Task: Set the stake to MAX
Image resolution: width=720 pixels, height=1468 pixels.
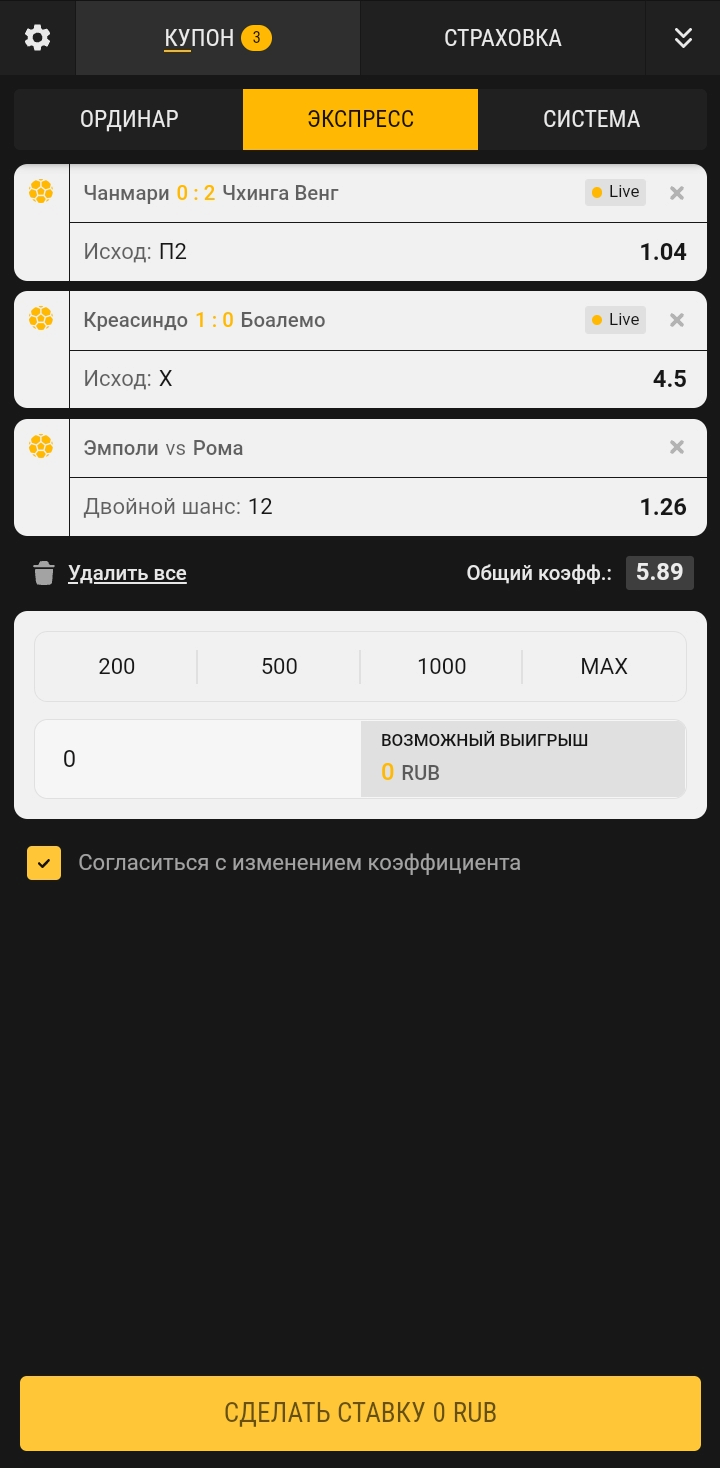Action: [604, 666]
